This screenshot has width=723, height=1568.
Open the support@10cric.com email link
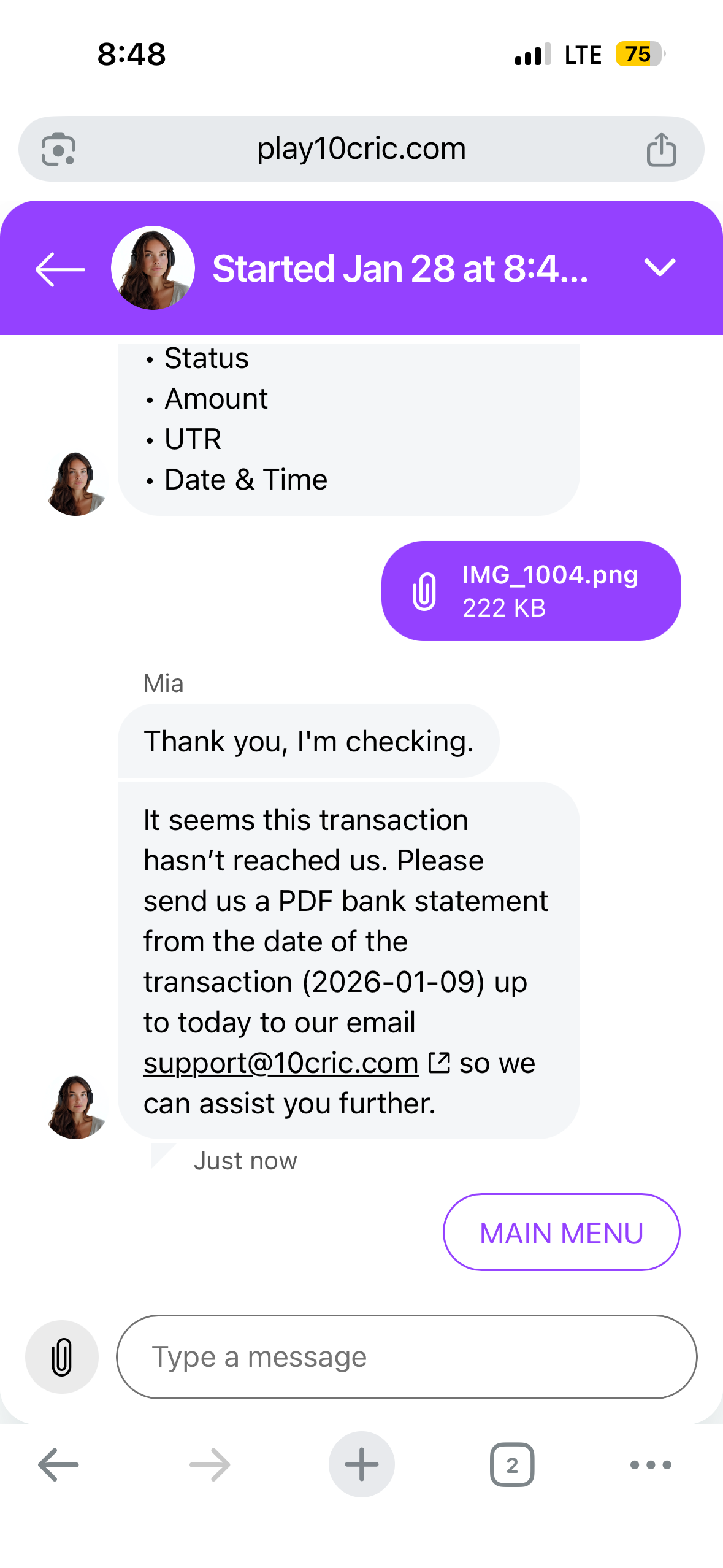pyautogui.click(x=281, y=1063)
